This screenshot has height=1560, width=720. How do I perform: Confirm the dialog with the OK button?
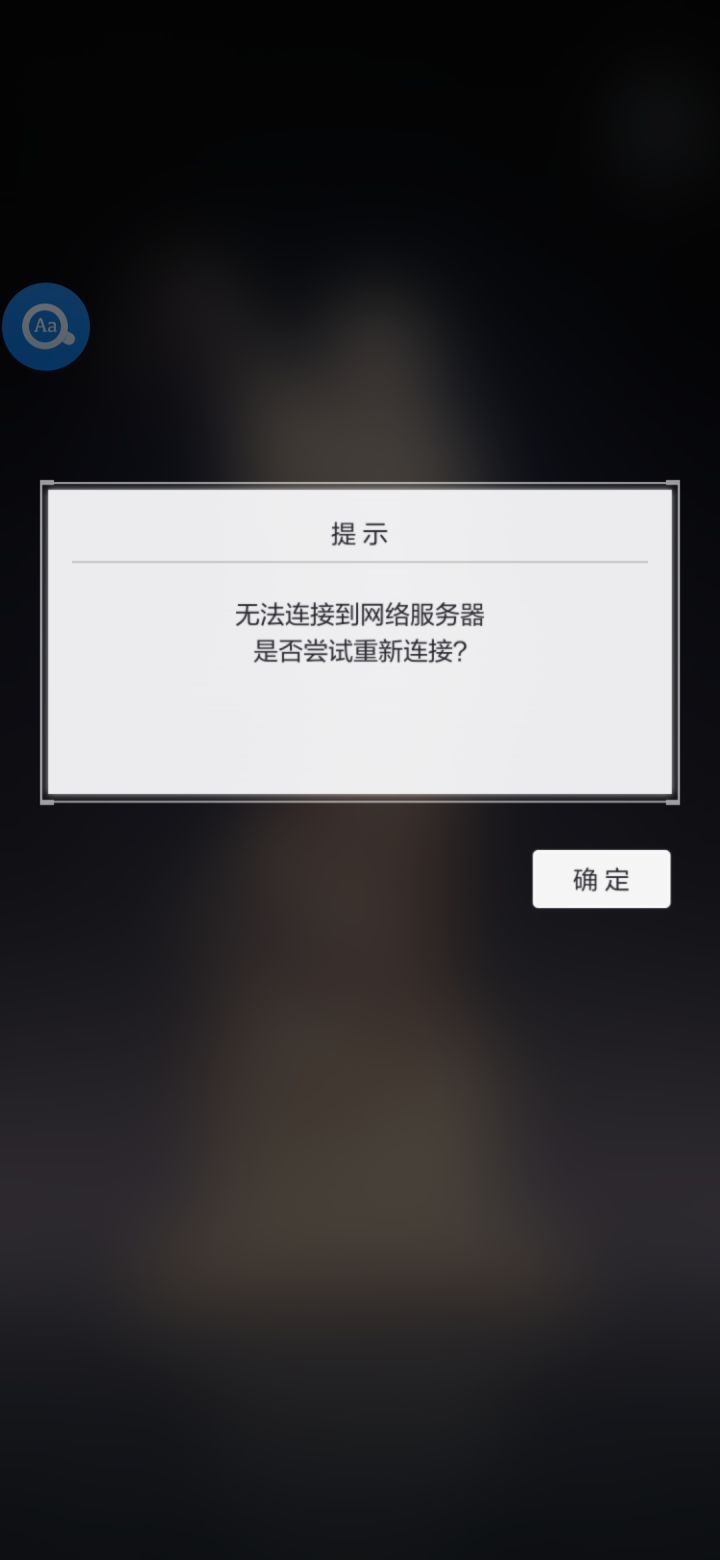pyautogui.click(x=601, y=879)
